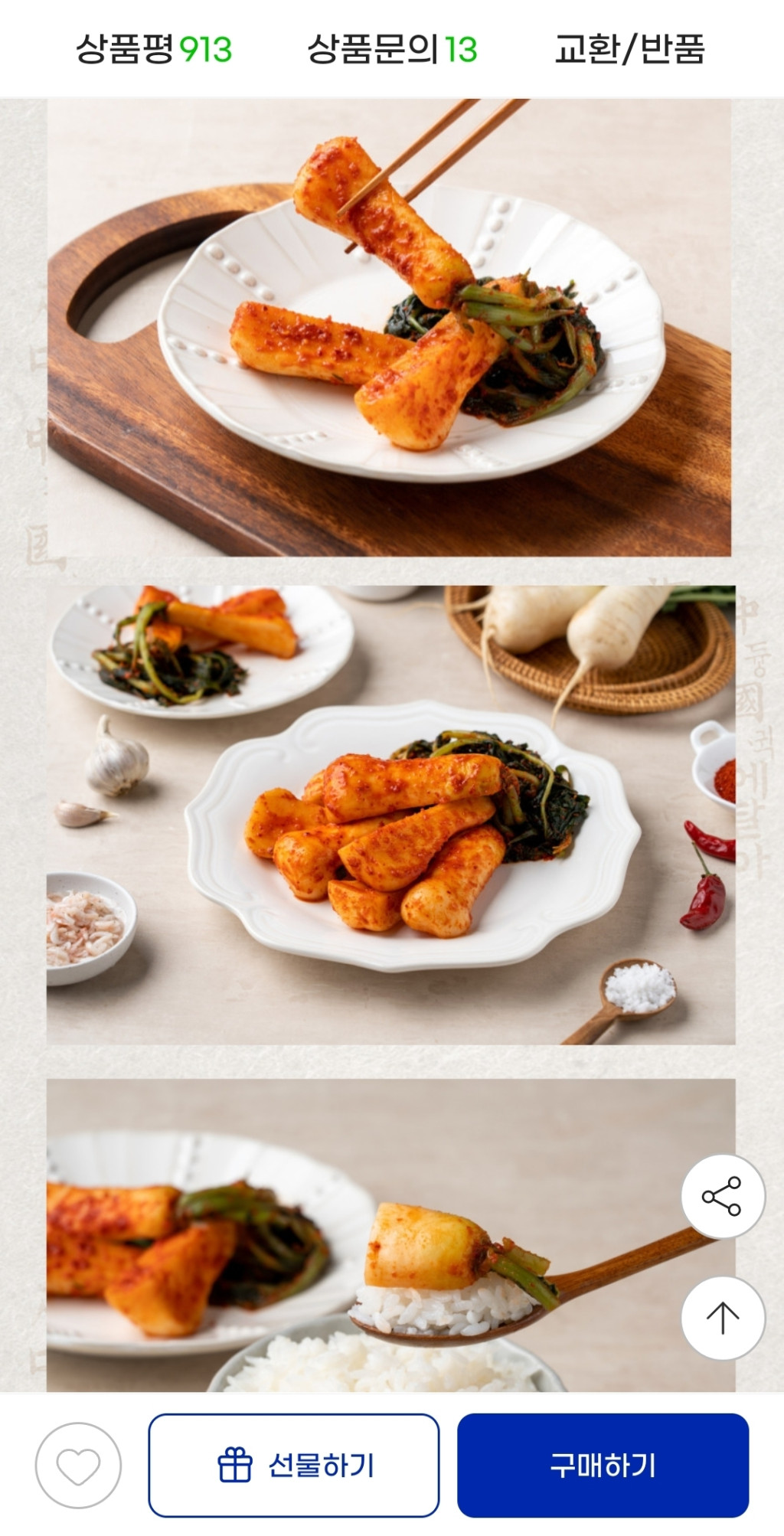Jump back to top with the arrow button

coord(722,1317)
